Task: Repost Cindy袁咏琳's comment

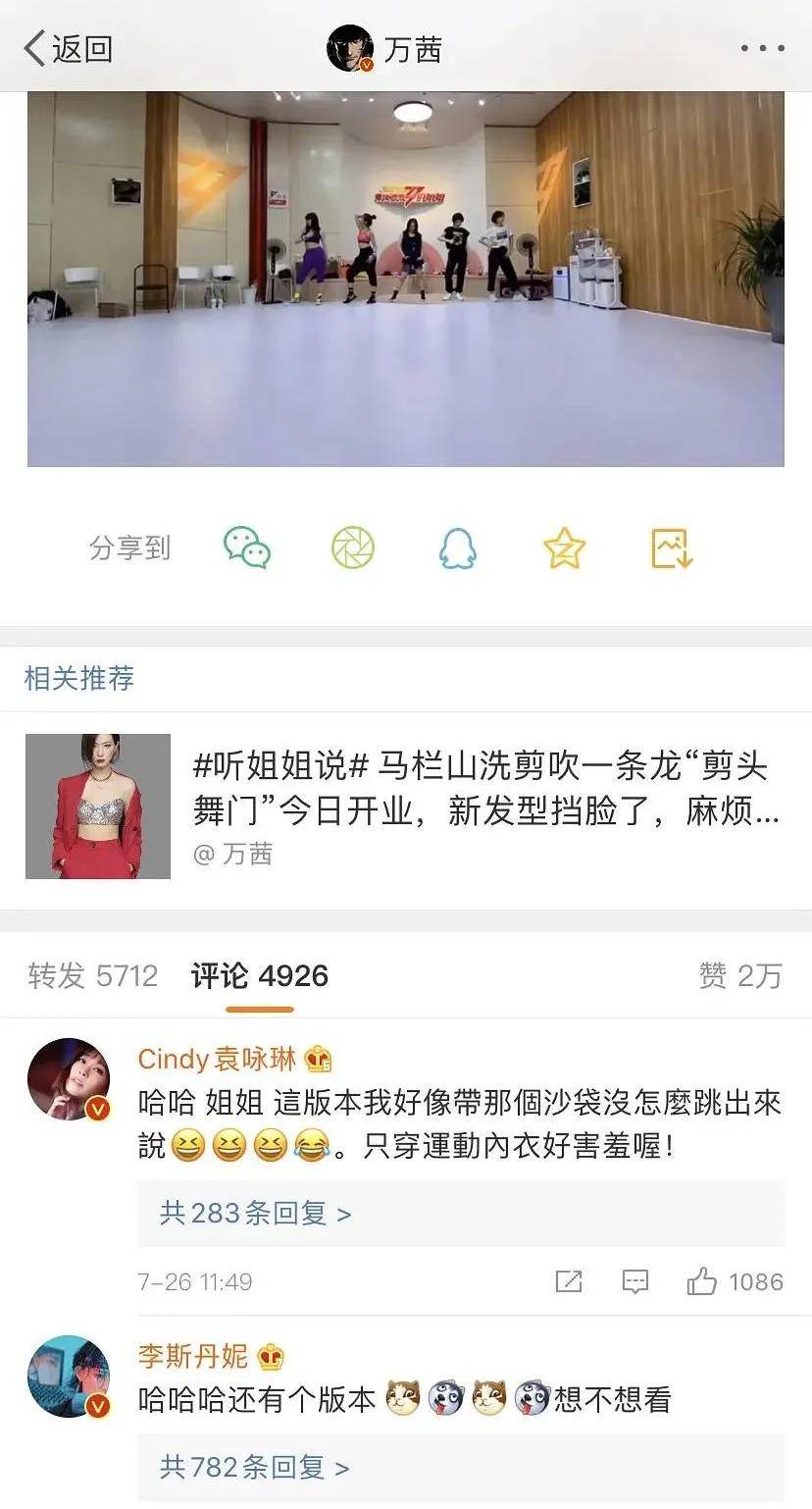Action: 569,1281
